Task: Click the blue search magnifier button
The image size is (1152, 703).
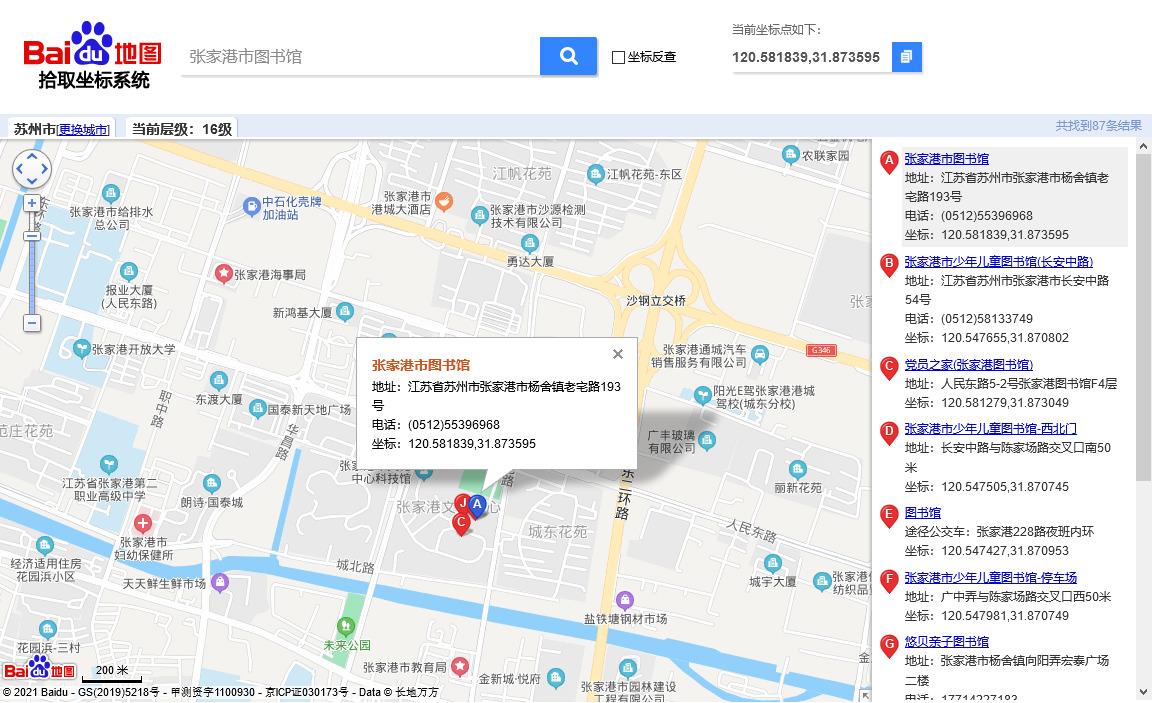Action: pos(568,56)
